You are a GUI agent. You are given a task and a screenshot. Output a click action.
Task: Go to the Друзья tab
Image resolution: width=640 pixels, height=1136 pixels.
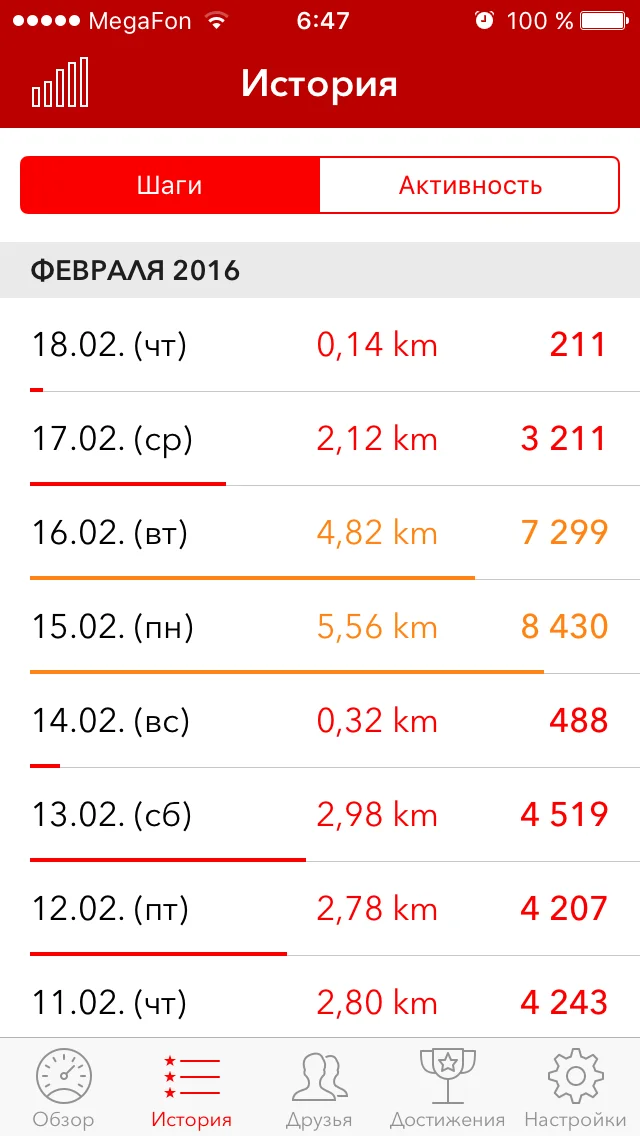(x=320, y=1088)
